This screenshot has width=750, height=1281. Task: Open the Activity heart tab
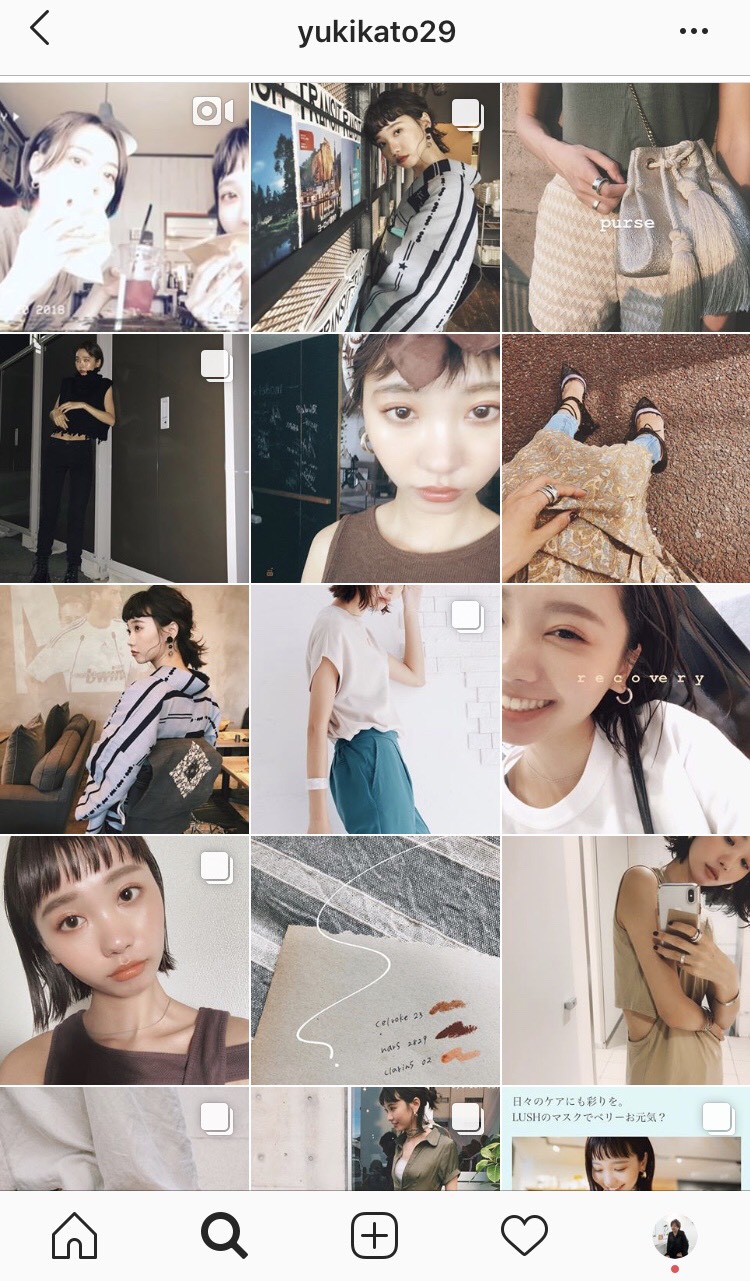click(524, 1236)
